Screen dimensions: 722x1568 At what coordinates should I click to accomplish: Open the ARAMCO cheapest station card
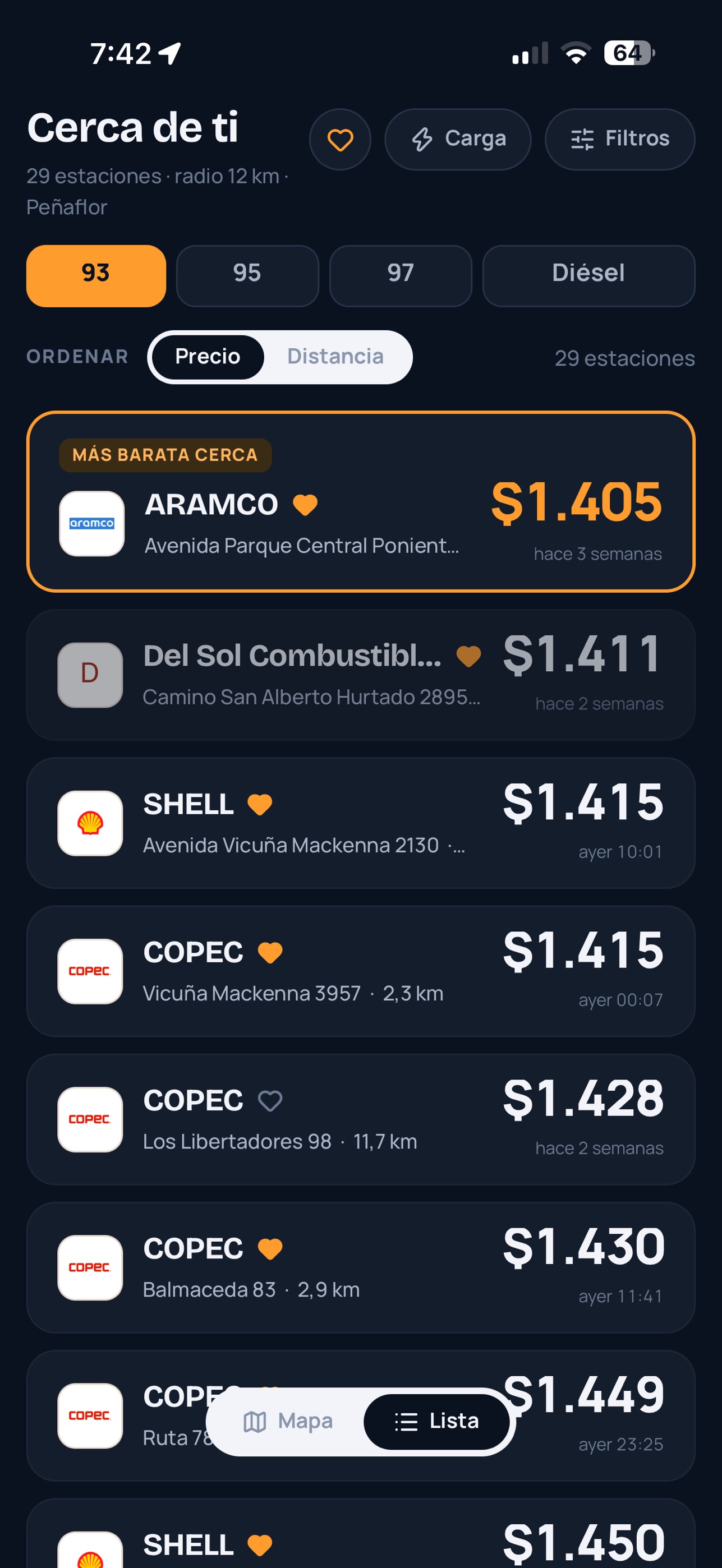coord(360,501)
